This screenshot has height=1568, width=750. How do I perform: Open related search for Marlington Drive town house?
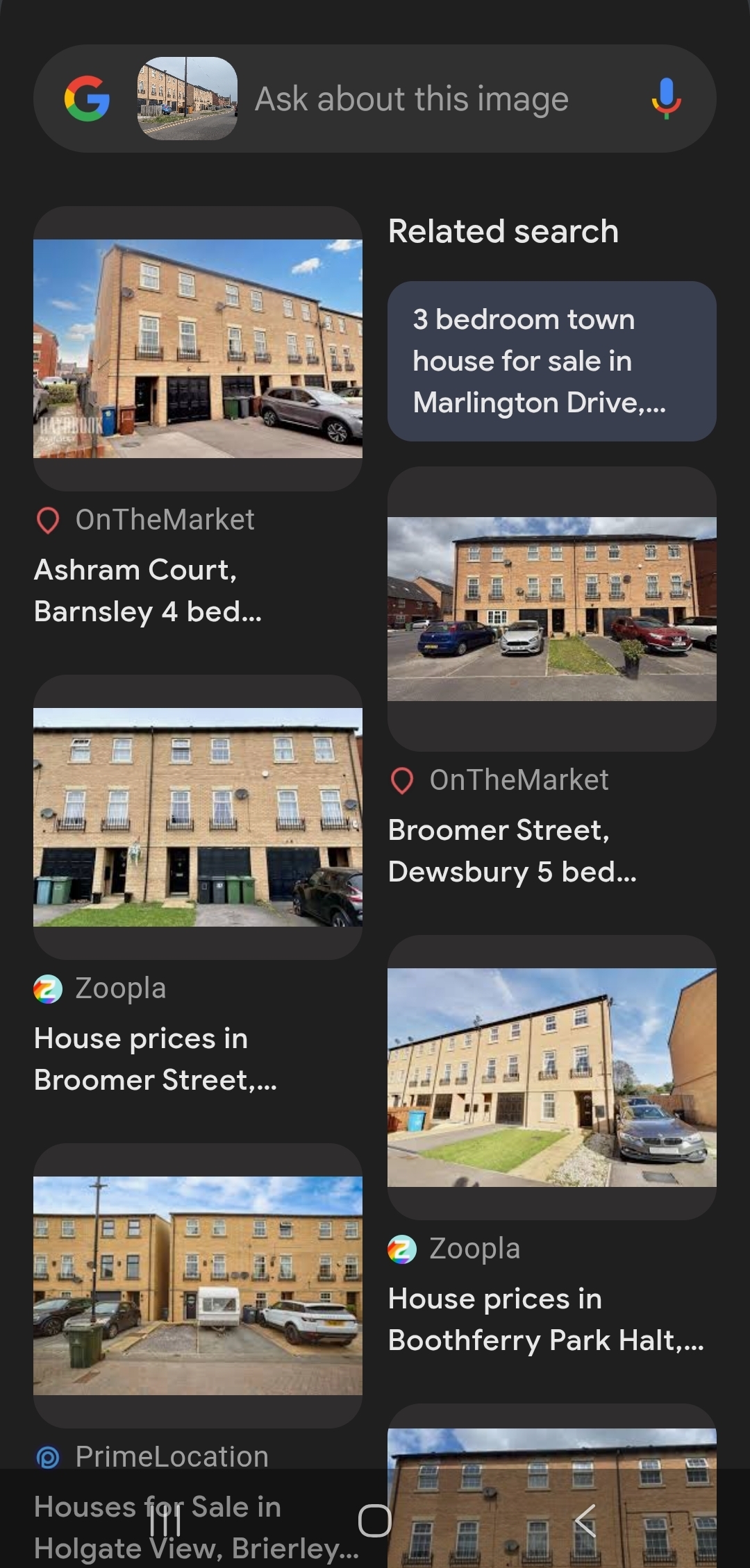pos(552,361)
